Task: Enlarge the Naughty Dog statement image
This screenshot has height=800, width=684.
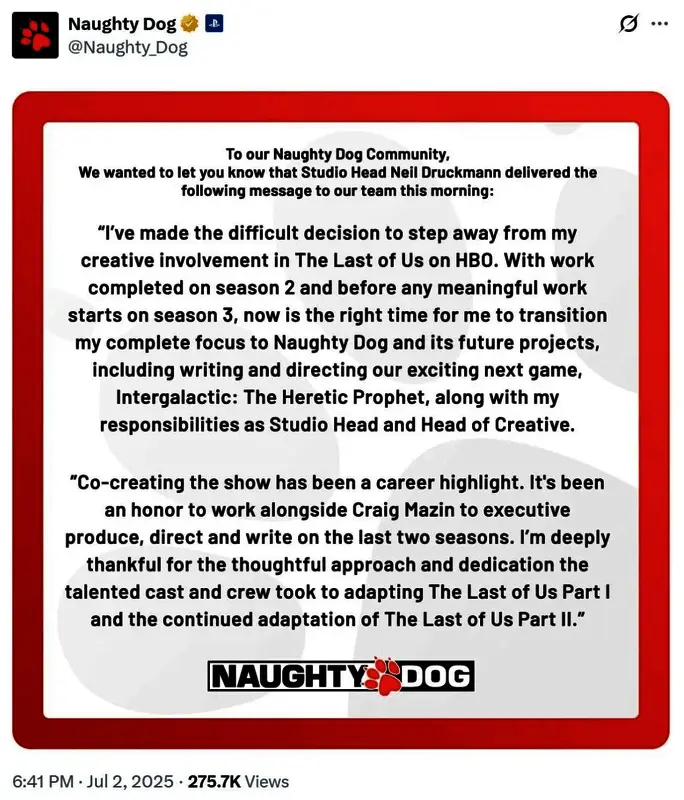Action: click(x=341, y=420)
